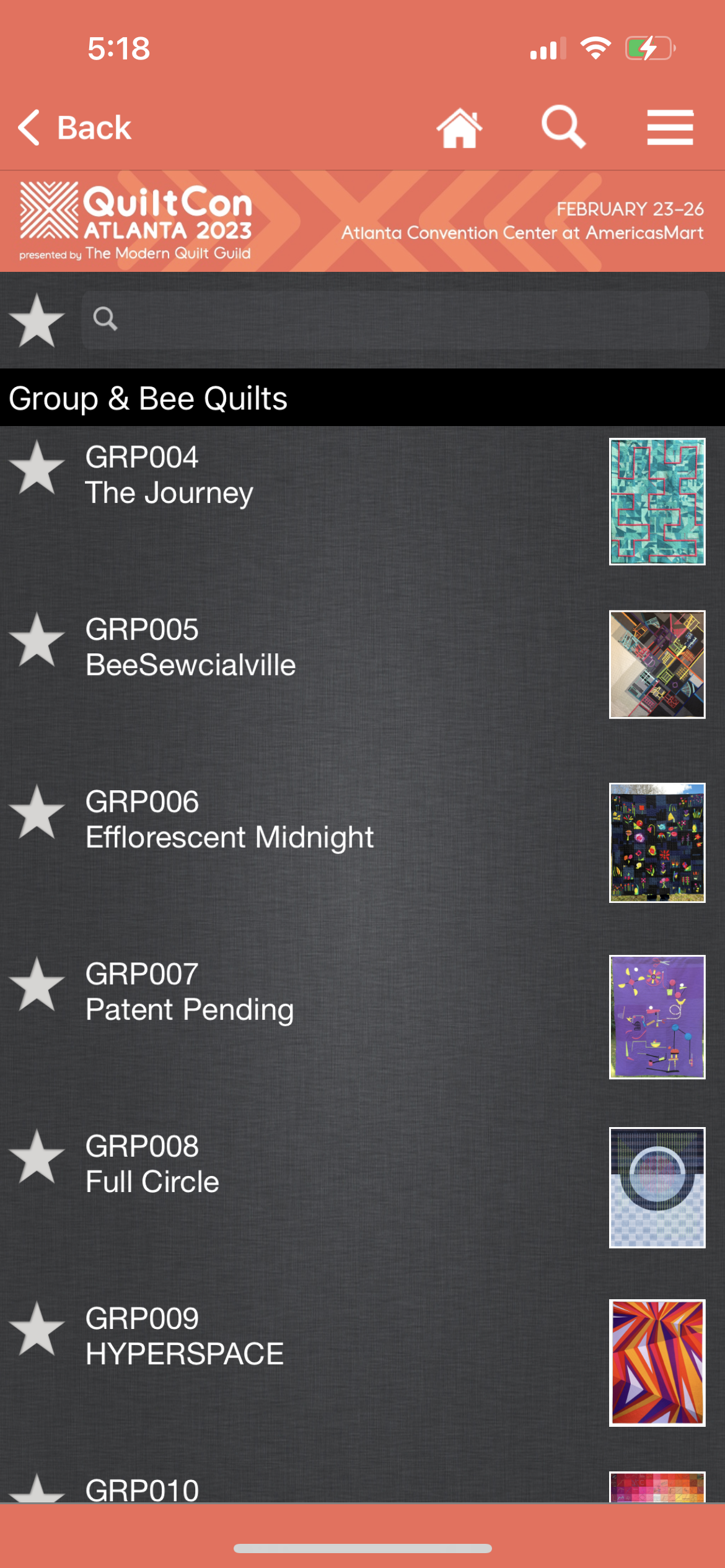Favorite The Journey with its star
The image size is (725, 1568).
tap(37, 469)
